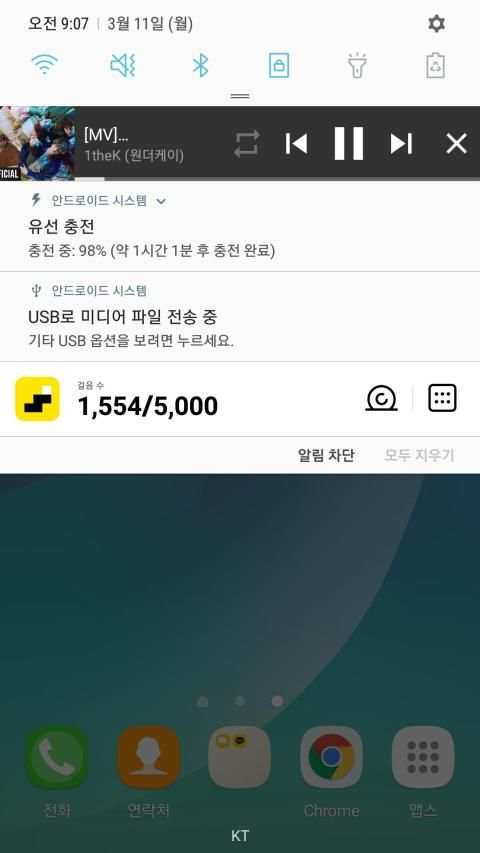Tap 알림 차단 to block notifications
Viewport: 480px width, 853px height.
pyautogui.click(x=326, y=455)
